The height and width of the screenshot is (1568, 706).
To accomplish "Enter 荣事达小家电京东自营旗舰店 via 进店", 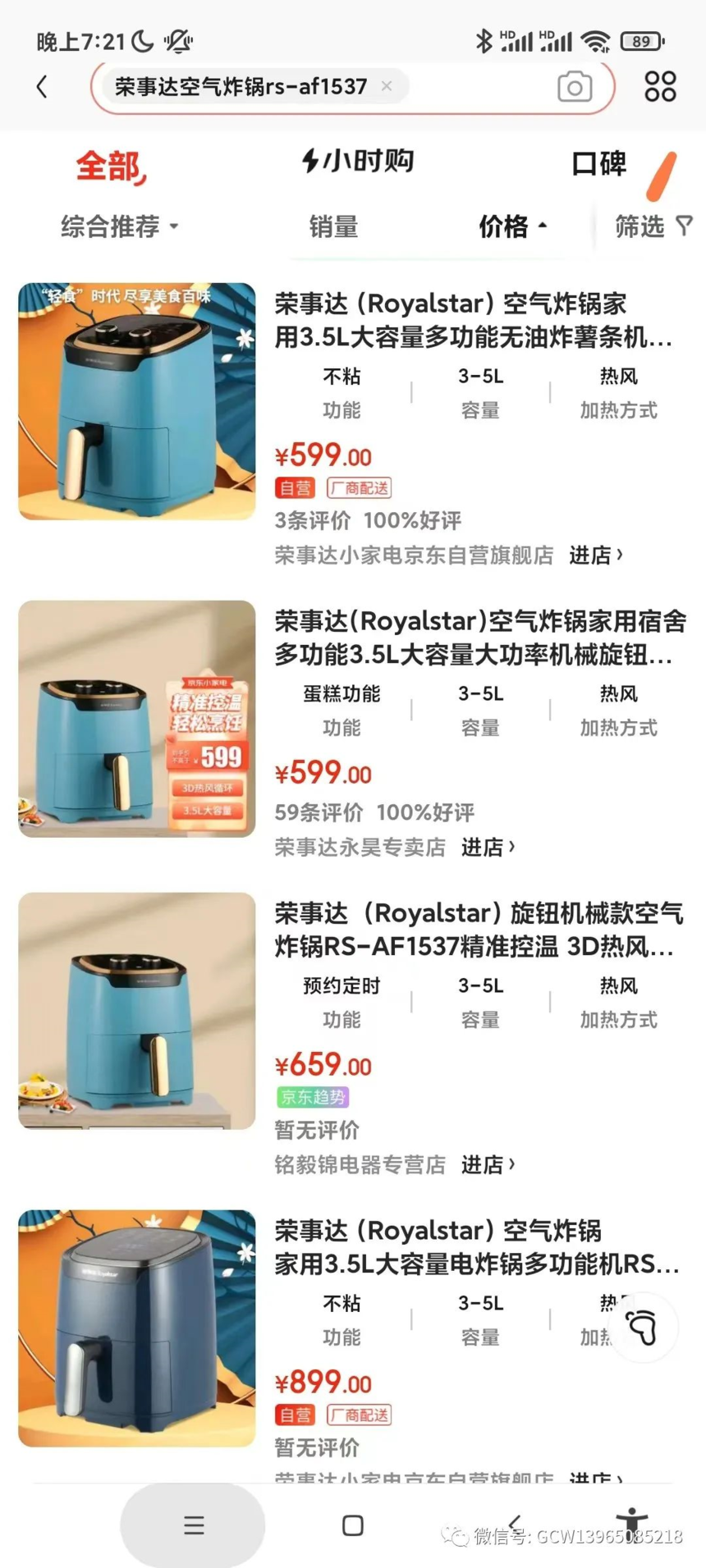I will tap(595, 555).
